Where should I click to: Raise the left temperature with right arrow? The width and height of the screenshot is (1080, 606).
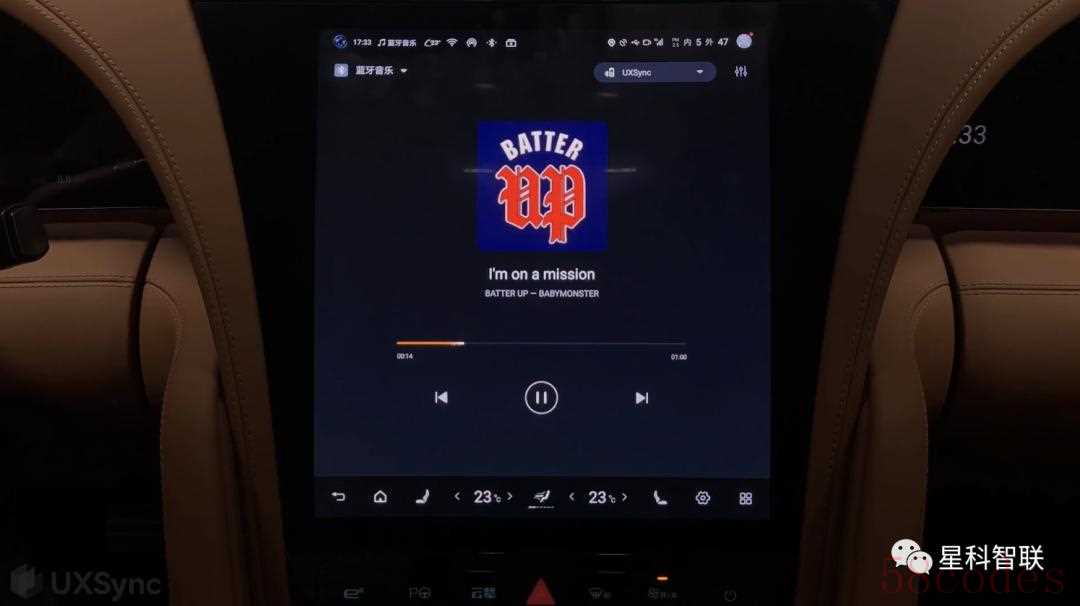pyautogui.click(x=511, y=497)
